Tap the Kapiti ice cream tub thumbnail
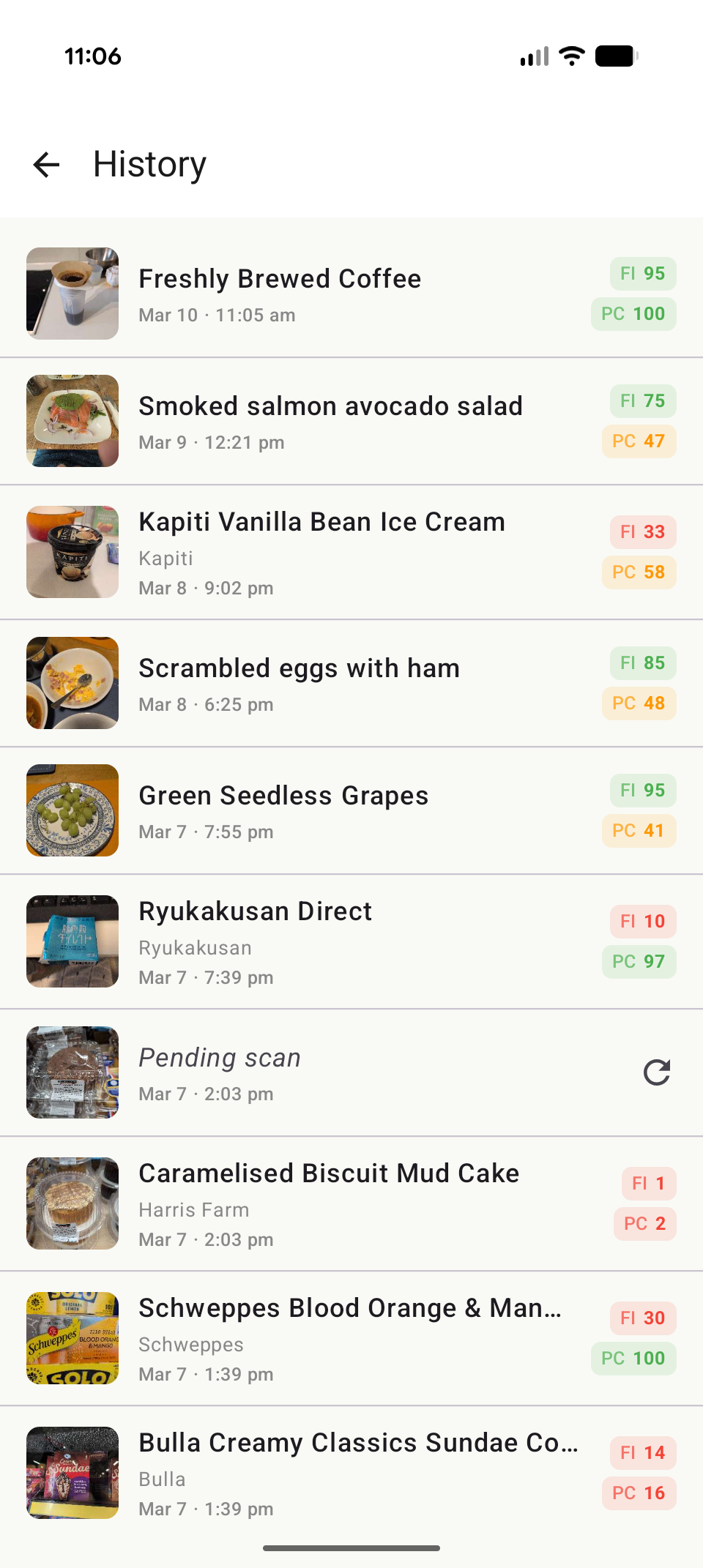Viewport: 703px width, 1568px height. coord(72,551)
